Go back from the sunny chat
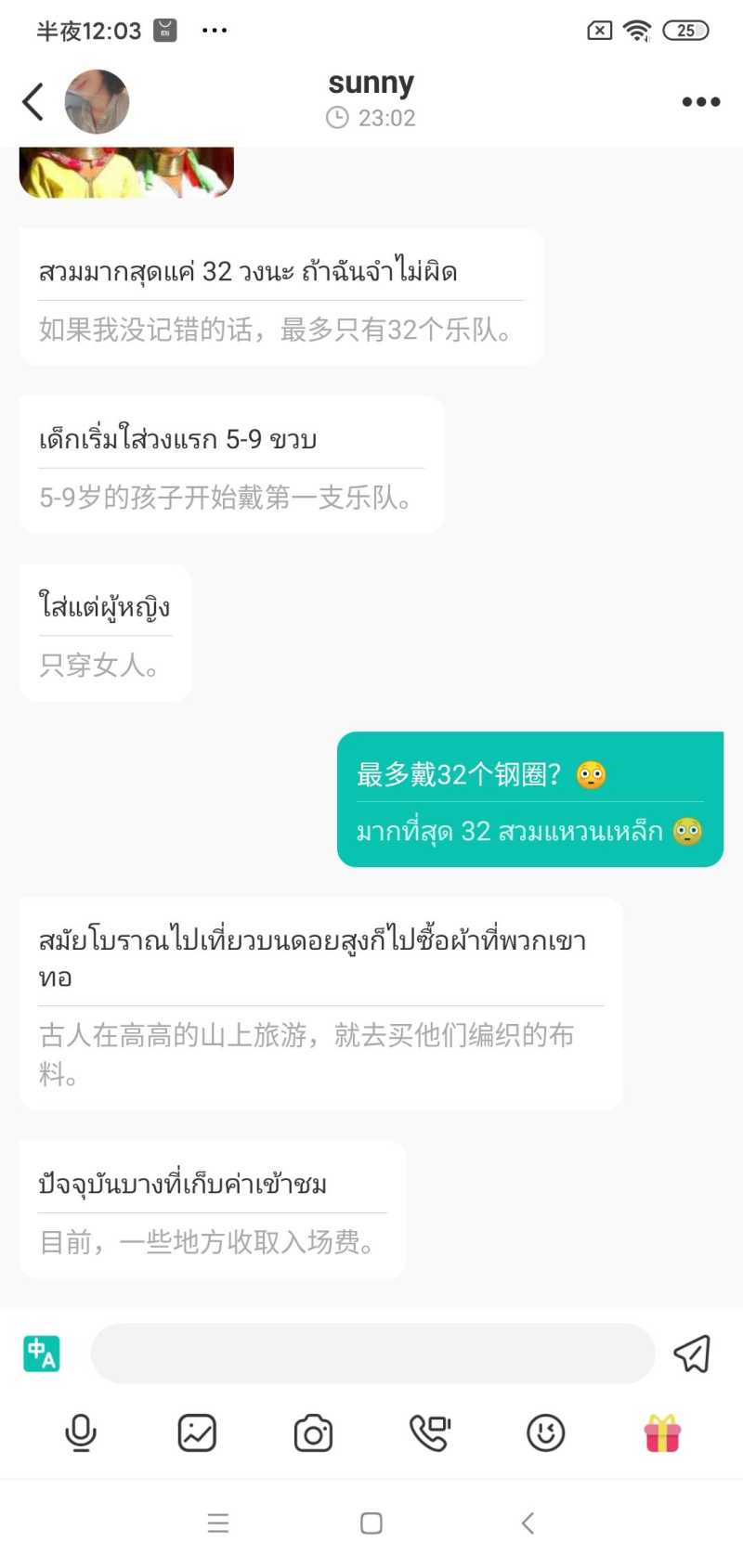This screenshot has height=1568, width=743. pos(33,102)
